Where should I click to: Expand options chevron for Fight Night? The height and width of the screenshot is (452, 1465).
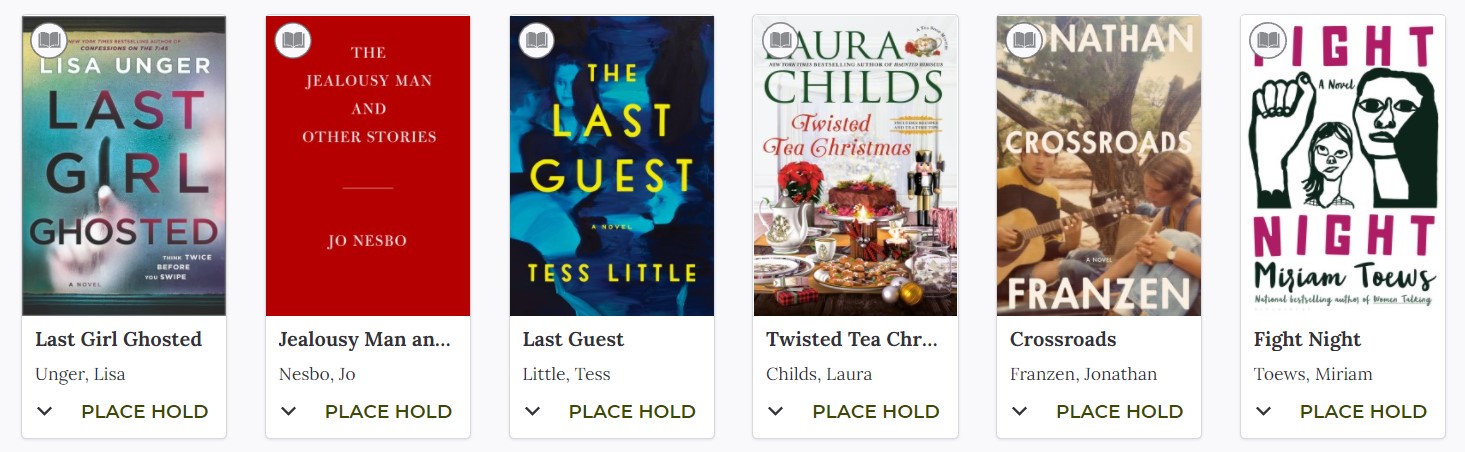[1264, 411]
